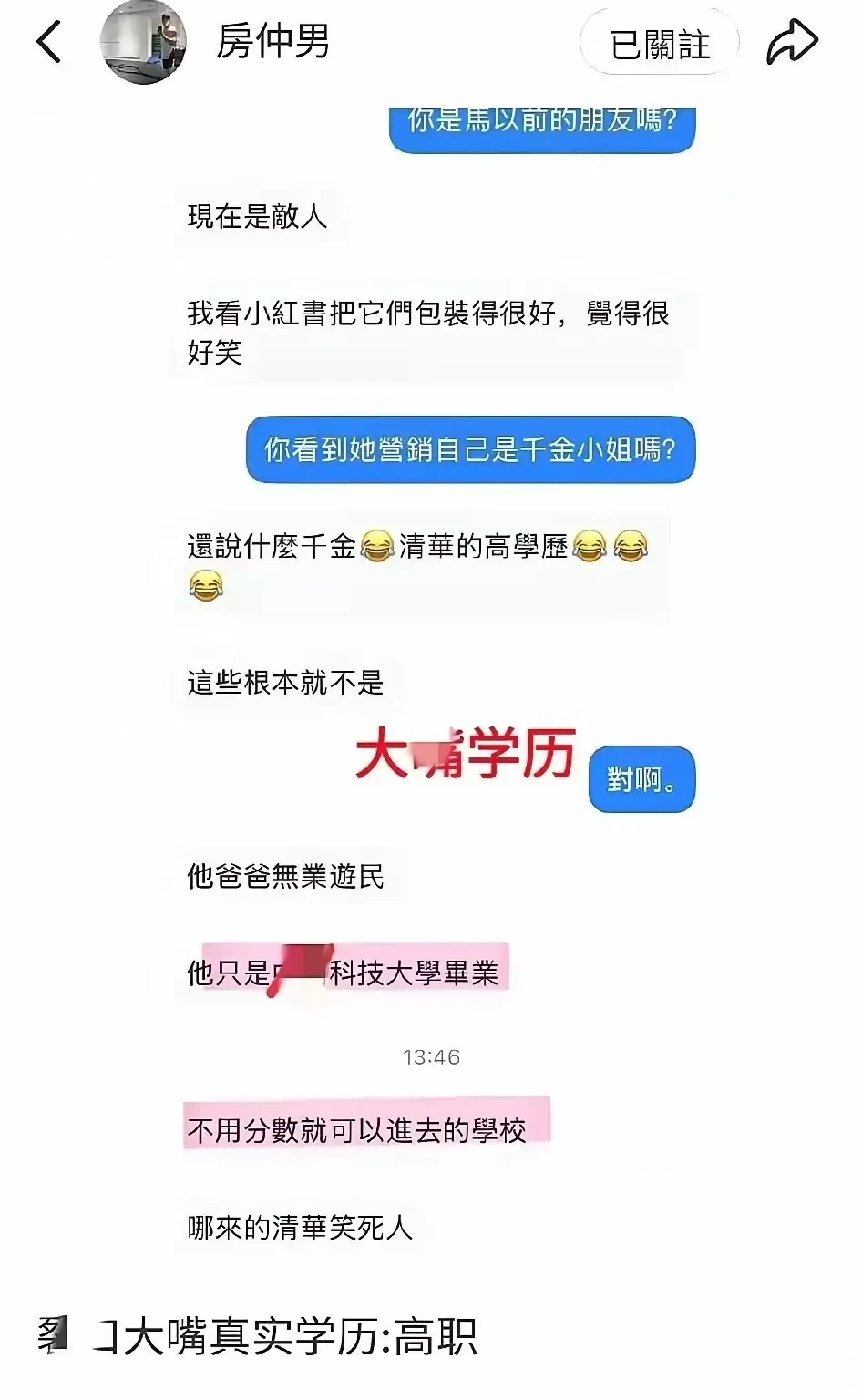The image size is (862, 1400).
Task: Open 房仲男's profile avatar
Action: pos(143,42)
